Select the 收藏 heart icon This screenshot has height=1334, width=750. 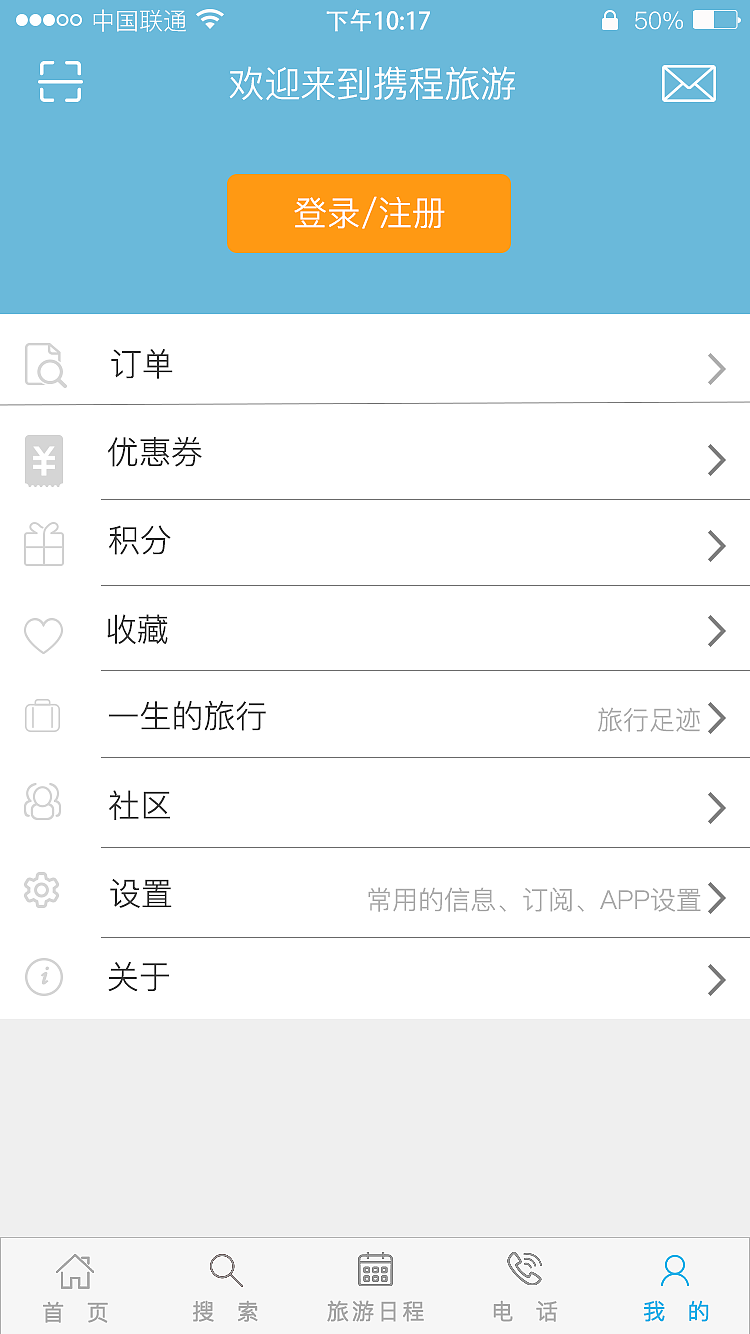(x=42, y=634)
